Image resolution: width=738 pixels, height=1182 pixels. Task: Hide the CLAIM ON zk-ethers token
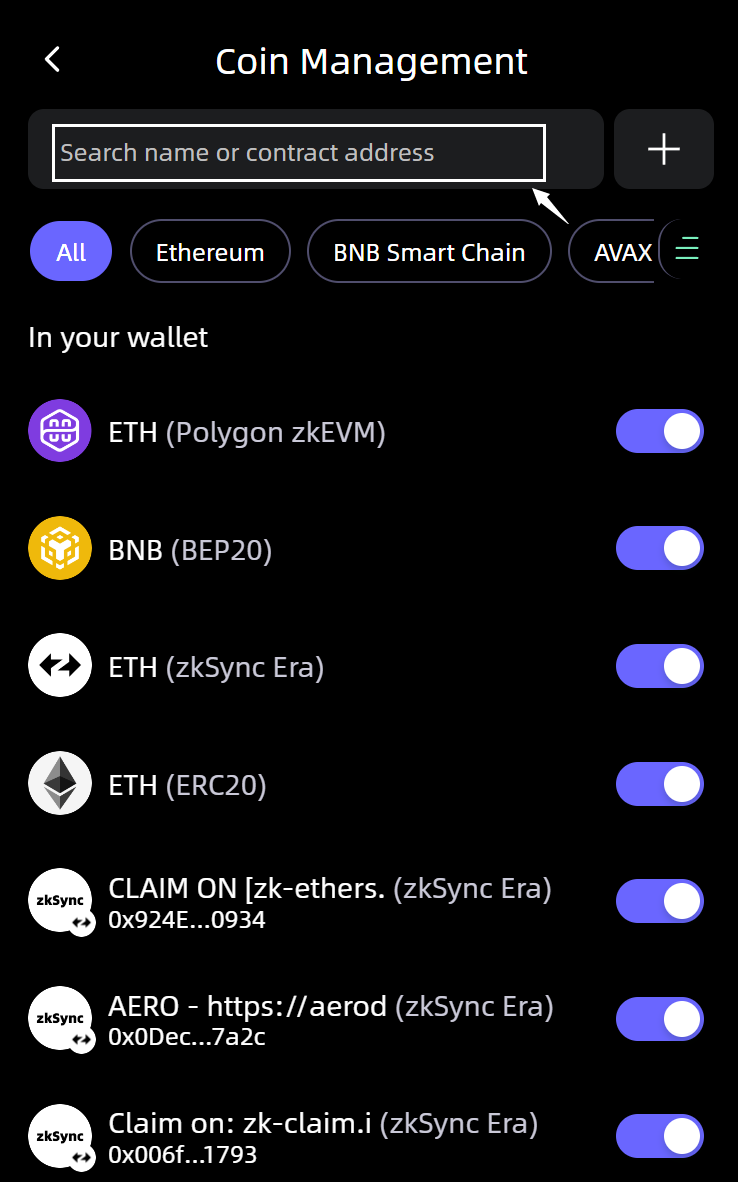[659, 902]
